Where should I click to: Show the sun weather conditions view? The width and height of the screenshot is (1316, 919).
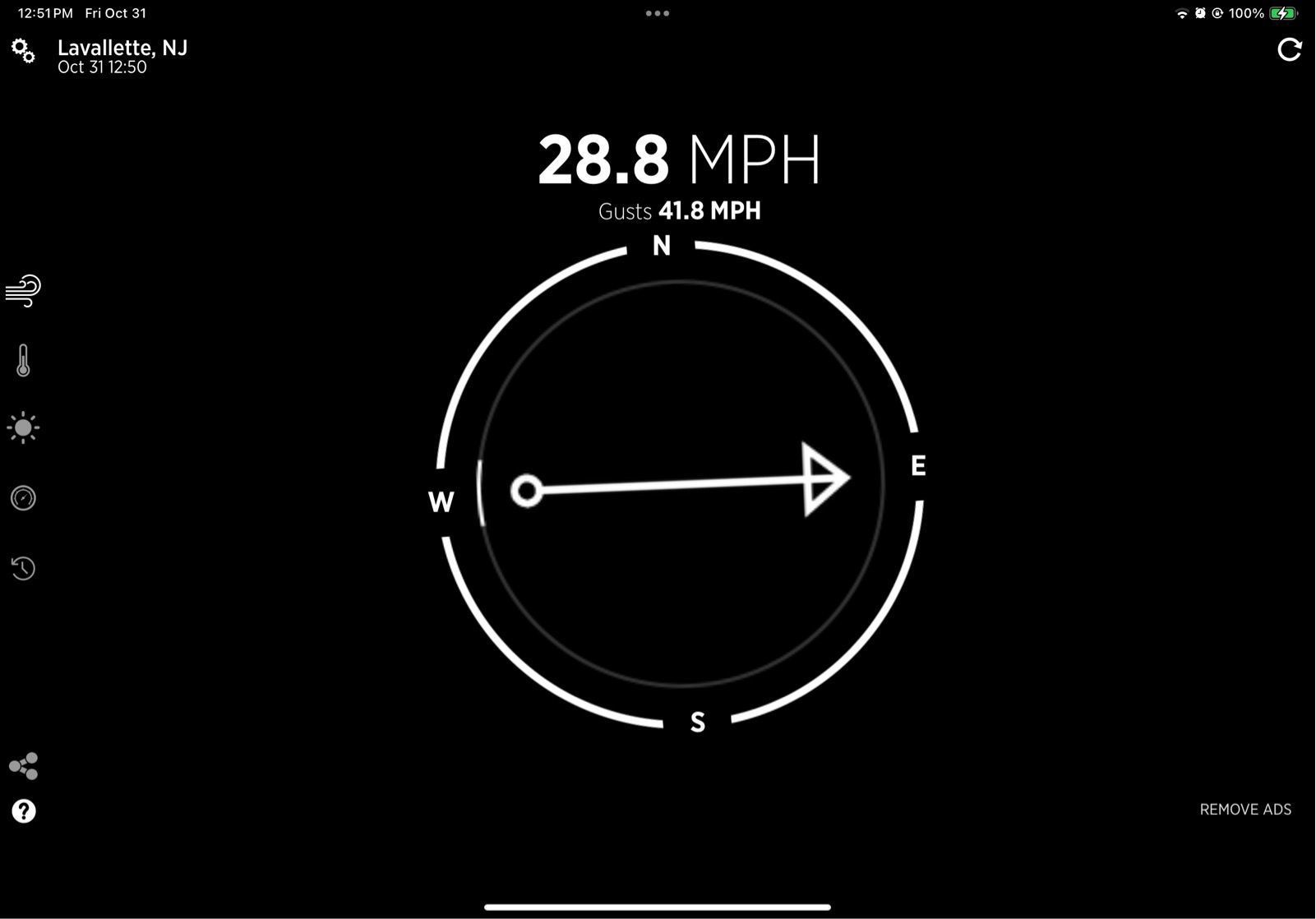point(23,427)
